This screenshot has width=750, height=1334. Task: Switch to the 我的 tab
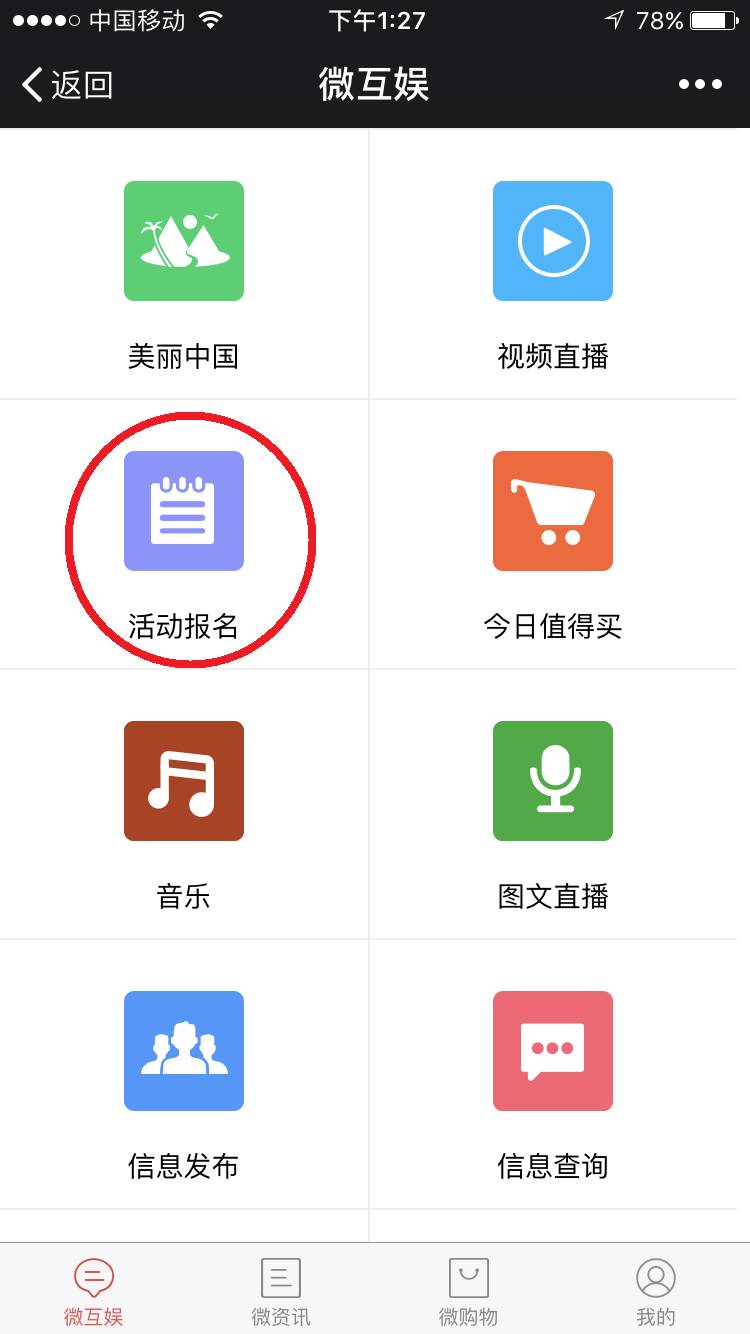coord(656,1292)
